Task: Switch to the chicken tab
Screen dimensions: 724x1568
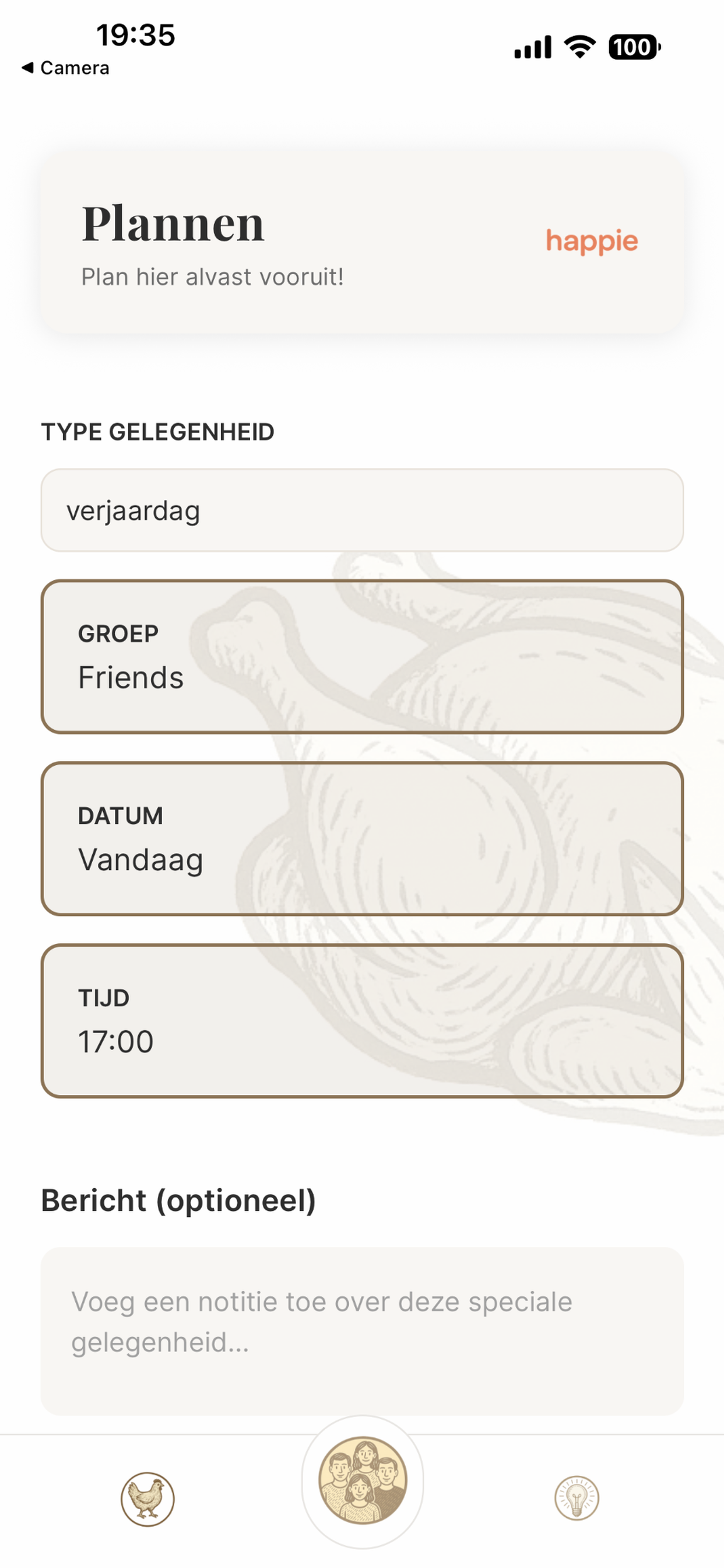Action: [147, 1499]
